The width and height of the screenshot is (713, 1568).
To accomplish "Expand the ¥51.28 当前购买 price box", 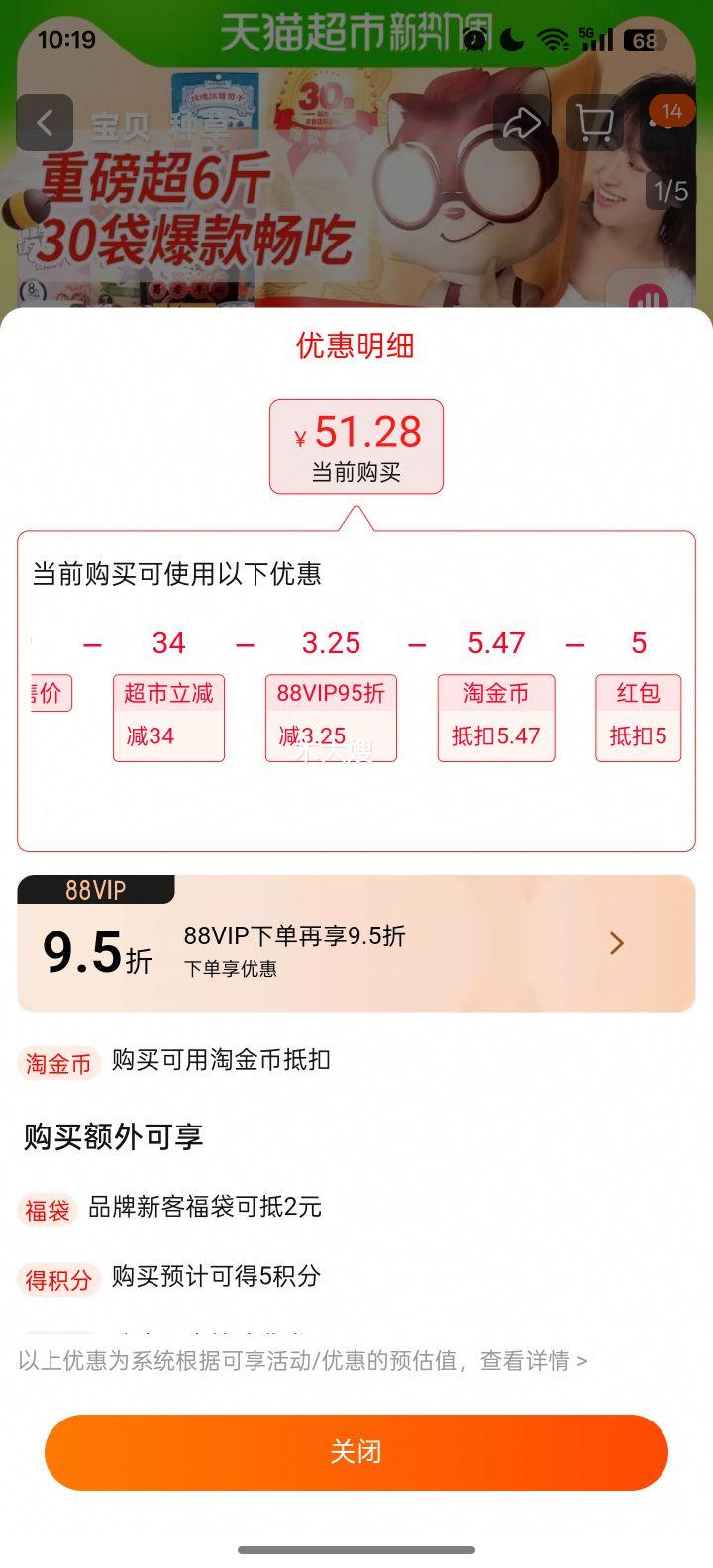I will point(356,445).
